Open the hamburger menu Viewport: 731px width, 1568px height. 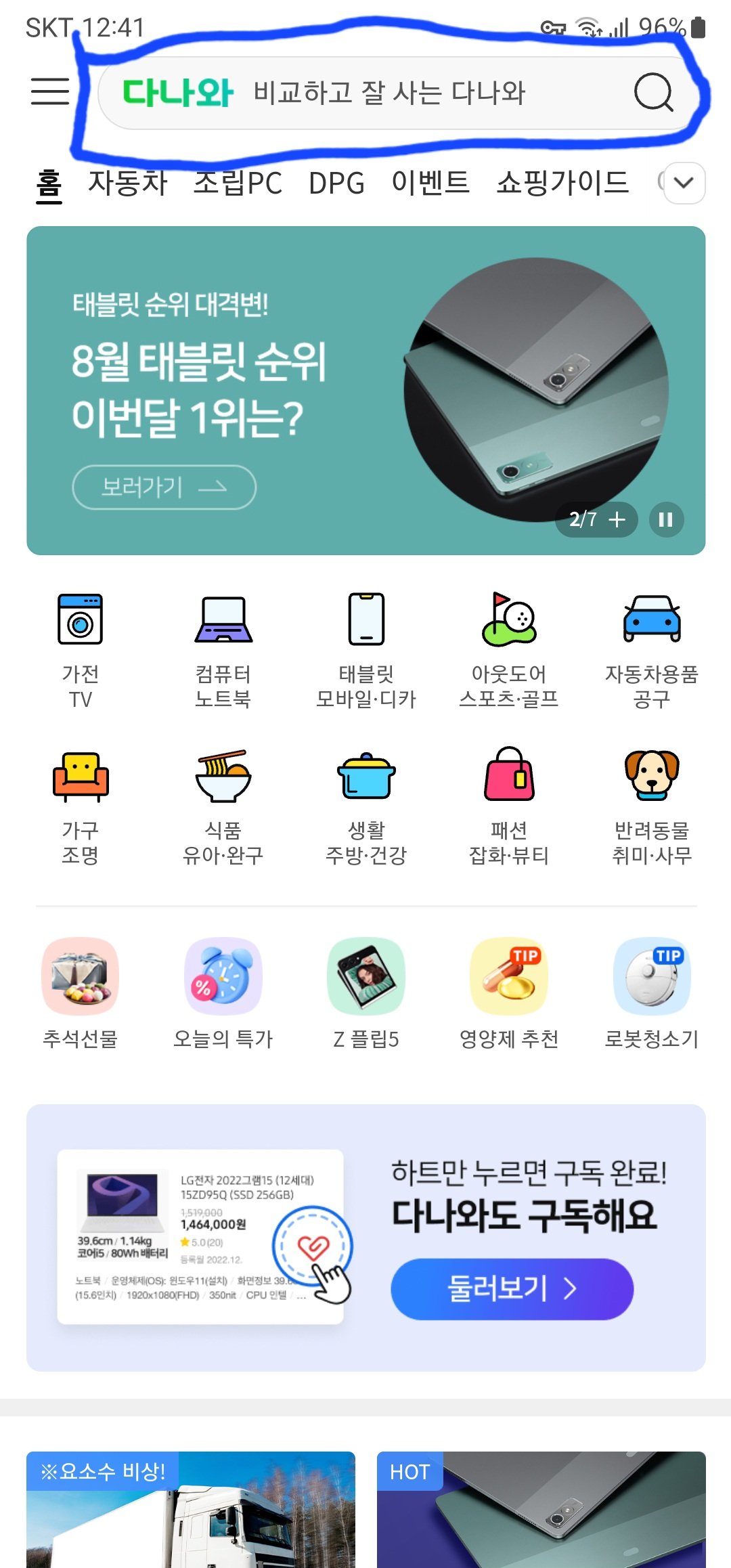click(x=49, y=93)
